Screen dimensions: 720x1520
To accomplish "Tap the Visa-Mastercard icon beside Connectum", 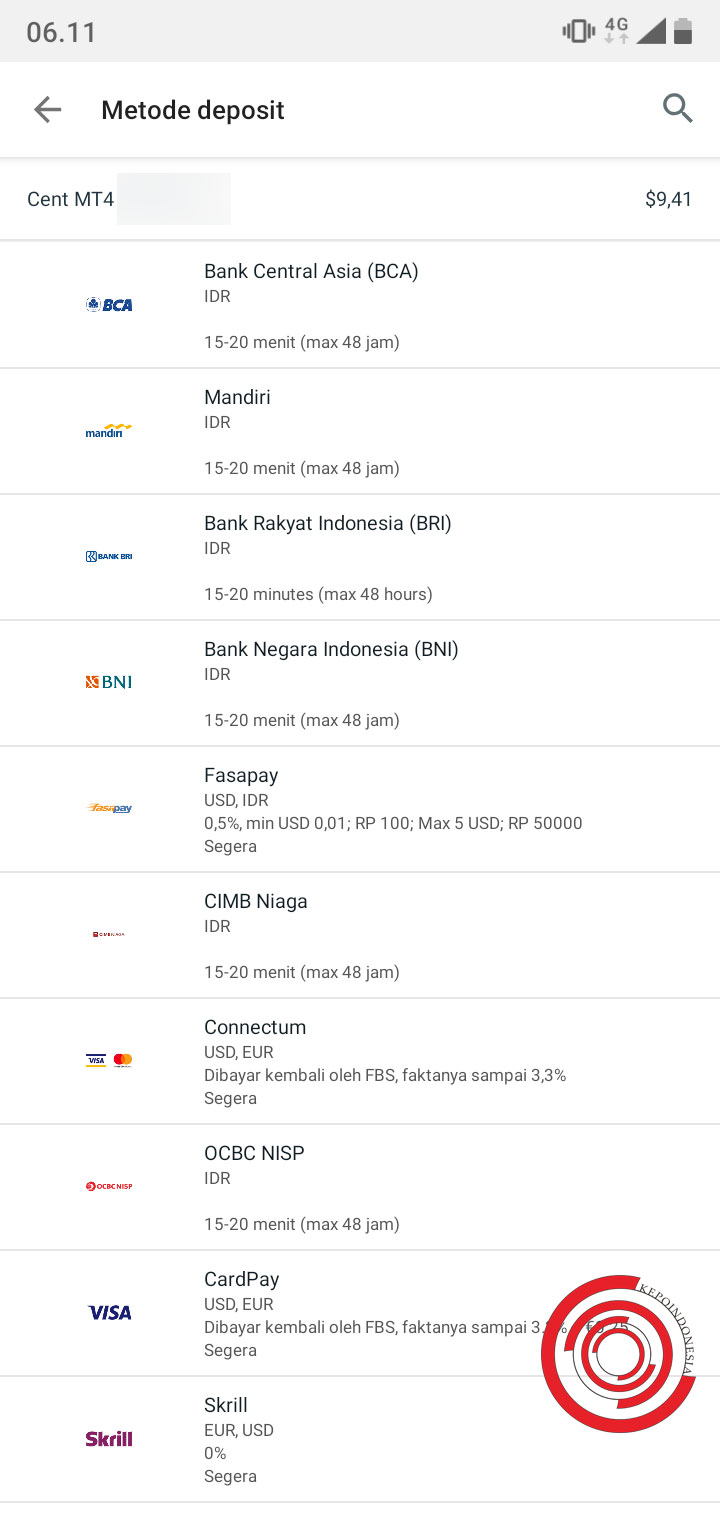I will 108,1060.
